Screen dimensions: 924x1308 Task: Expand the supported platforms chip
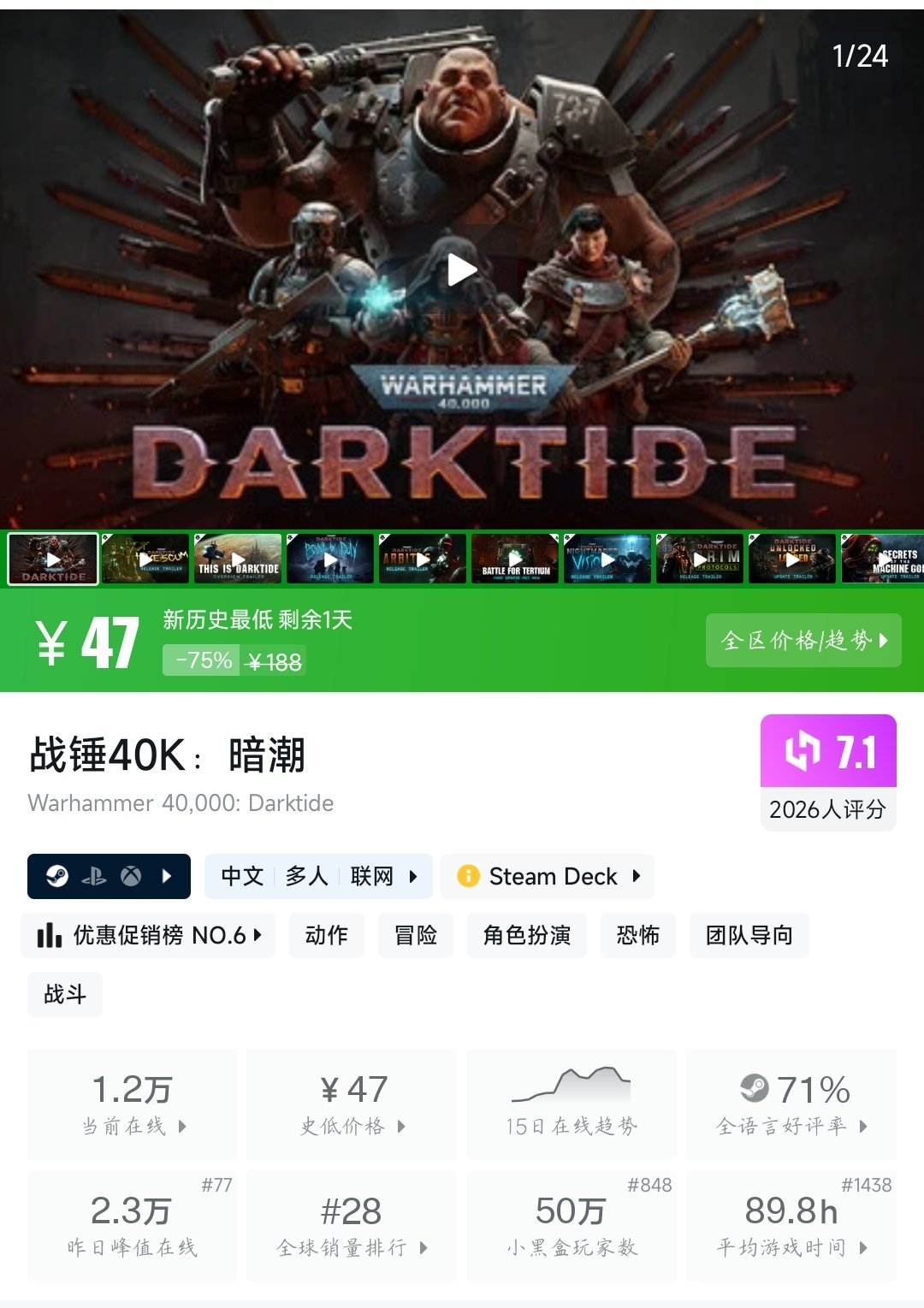[x=109, y=876]
